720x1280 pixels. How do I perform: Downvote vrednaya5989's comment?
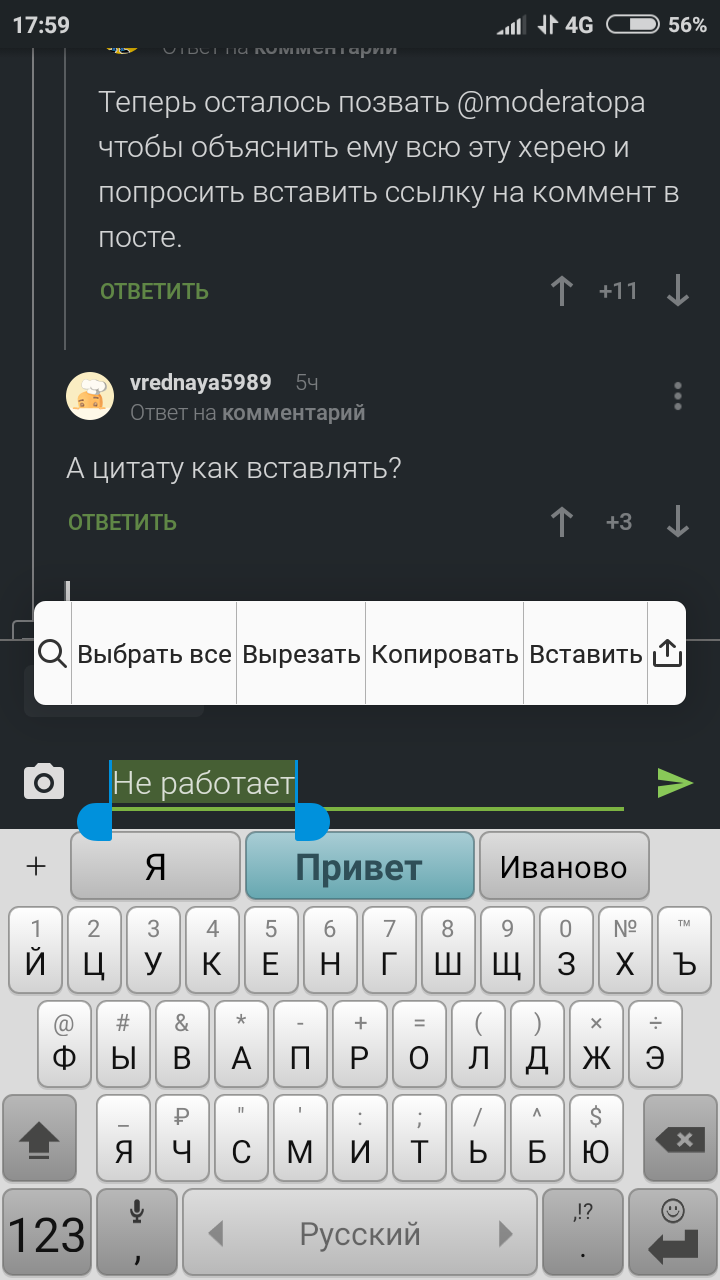point(678,522)
